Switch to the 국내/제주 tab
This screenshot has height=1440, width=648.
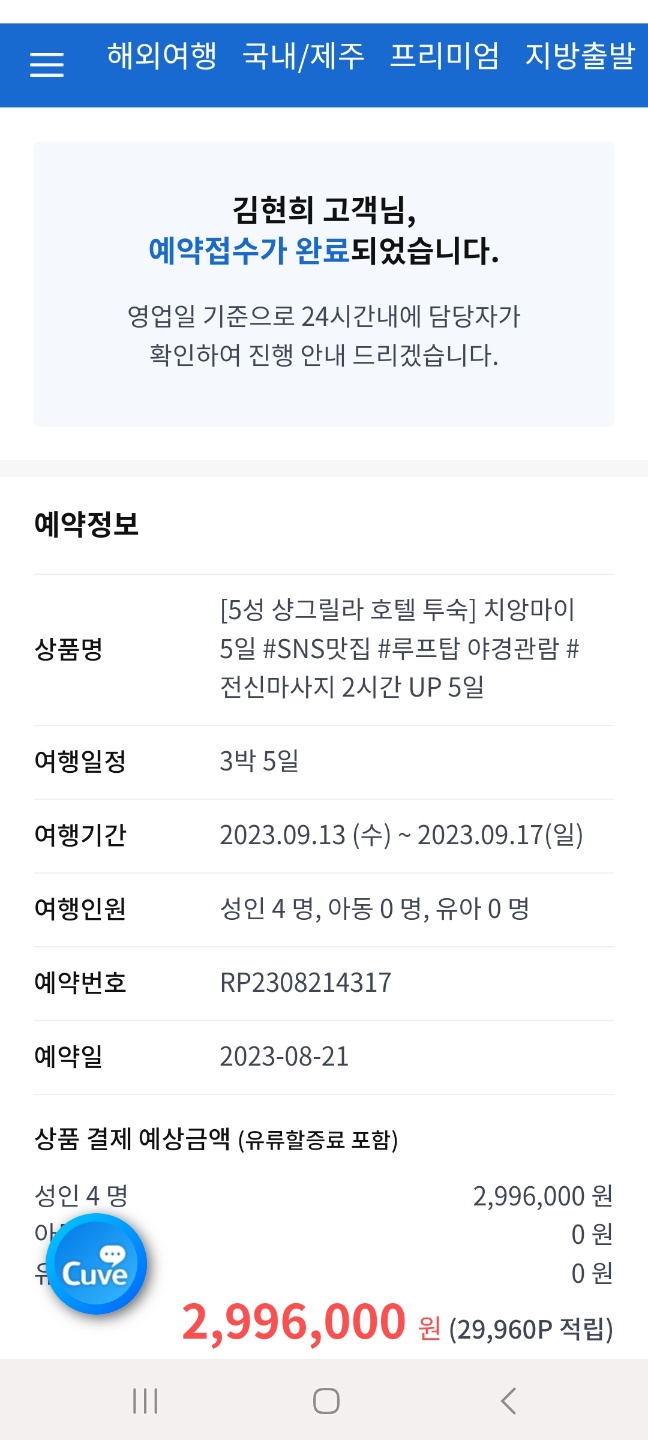(303, 56)
